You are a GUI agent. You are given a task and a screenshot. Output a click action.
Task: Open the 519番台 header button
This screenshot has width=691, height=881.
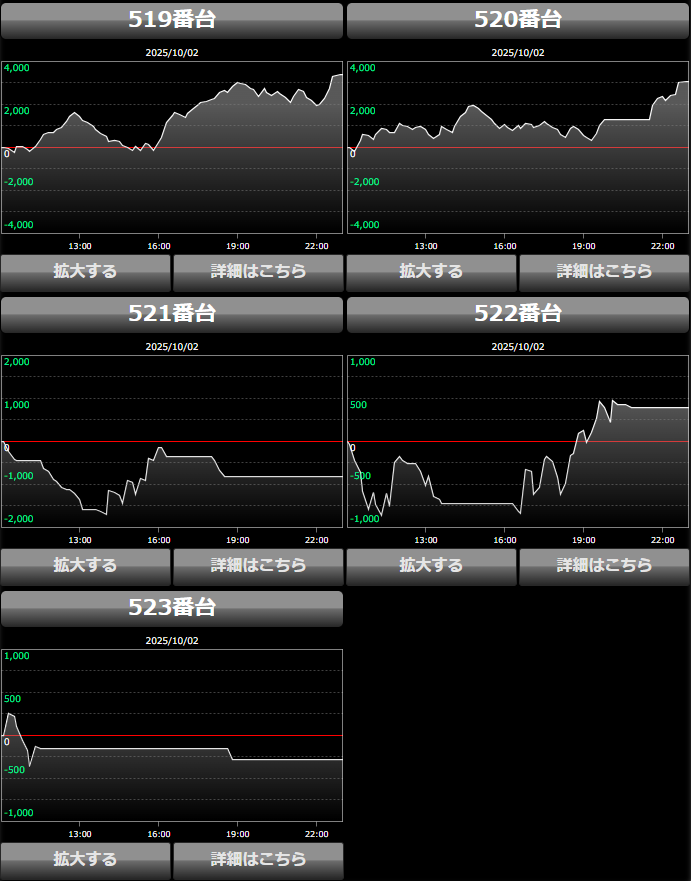(x=172, y=20)
